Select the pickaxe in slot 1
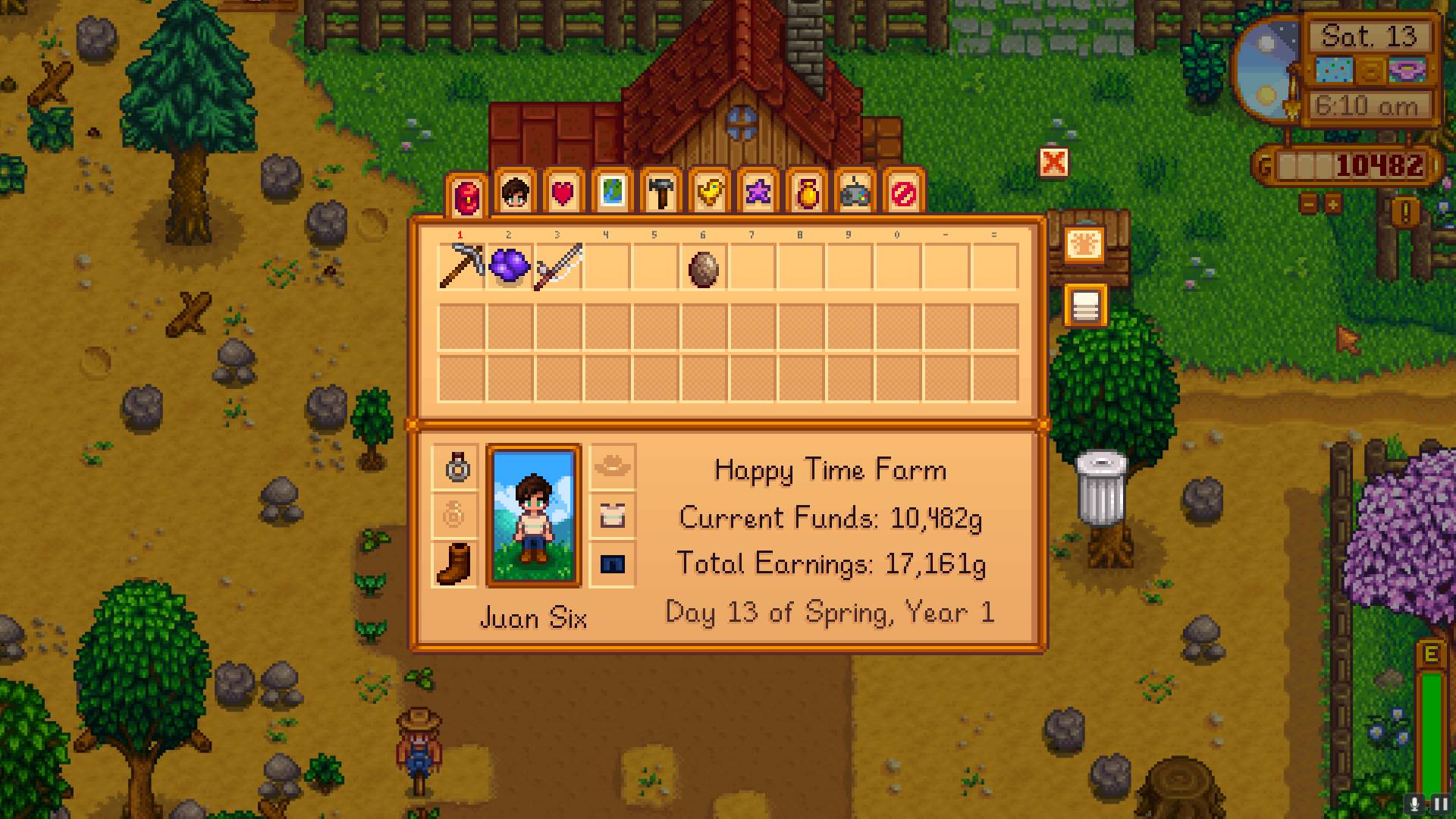This screenshot has height=819, width=1456. 461,267
